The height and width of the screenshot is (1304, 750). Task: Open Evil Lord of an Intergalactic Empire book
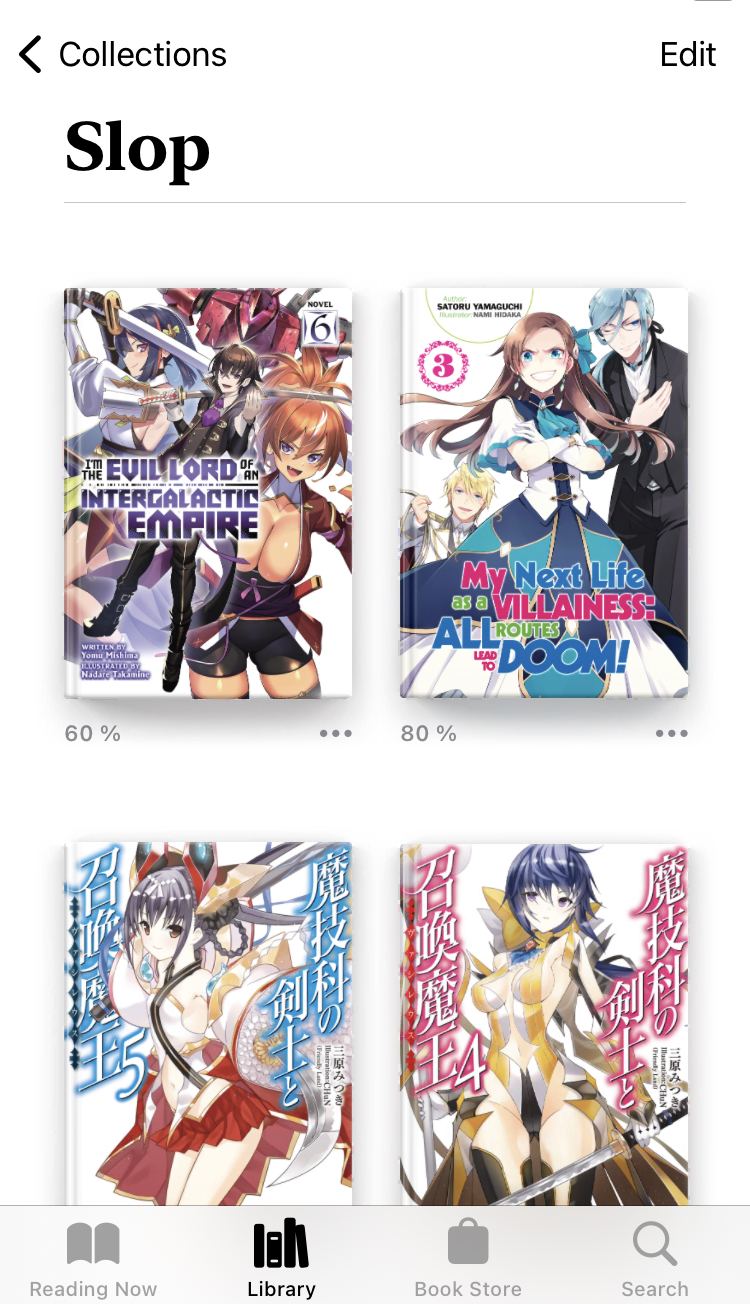[x=208, y=493]
